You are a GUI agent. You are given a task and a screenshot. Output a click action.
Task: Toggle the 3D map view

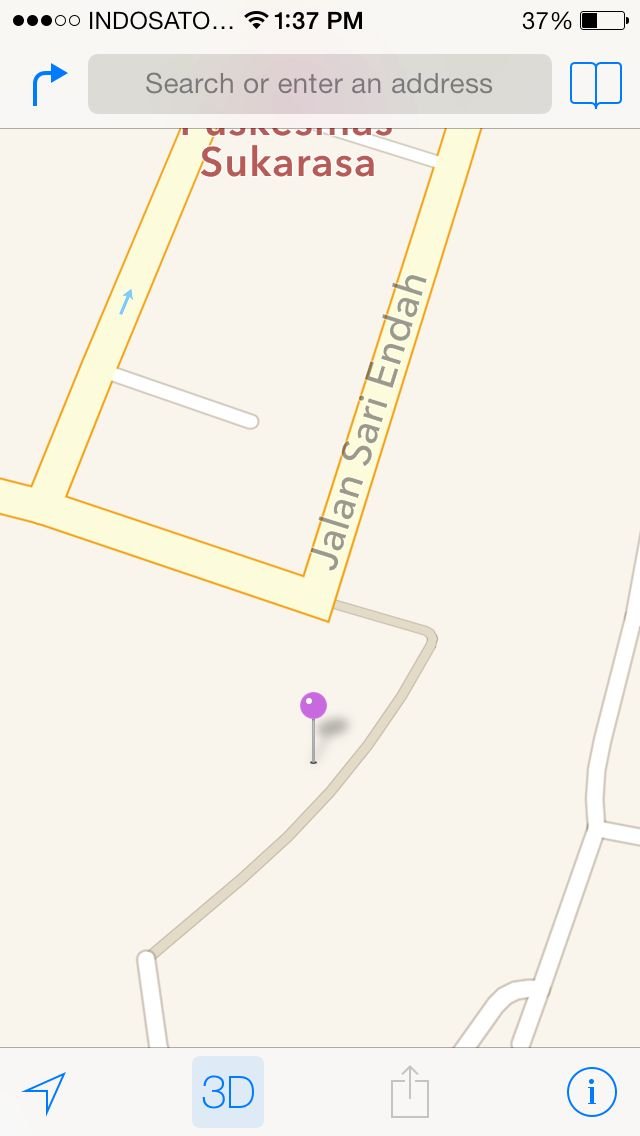[x=228, y=1092]
